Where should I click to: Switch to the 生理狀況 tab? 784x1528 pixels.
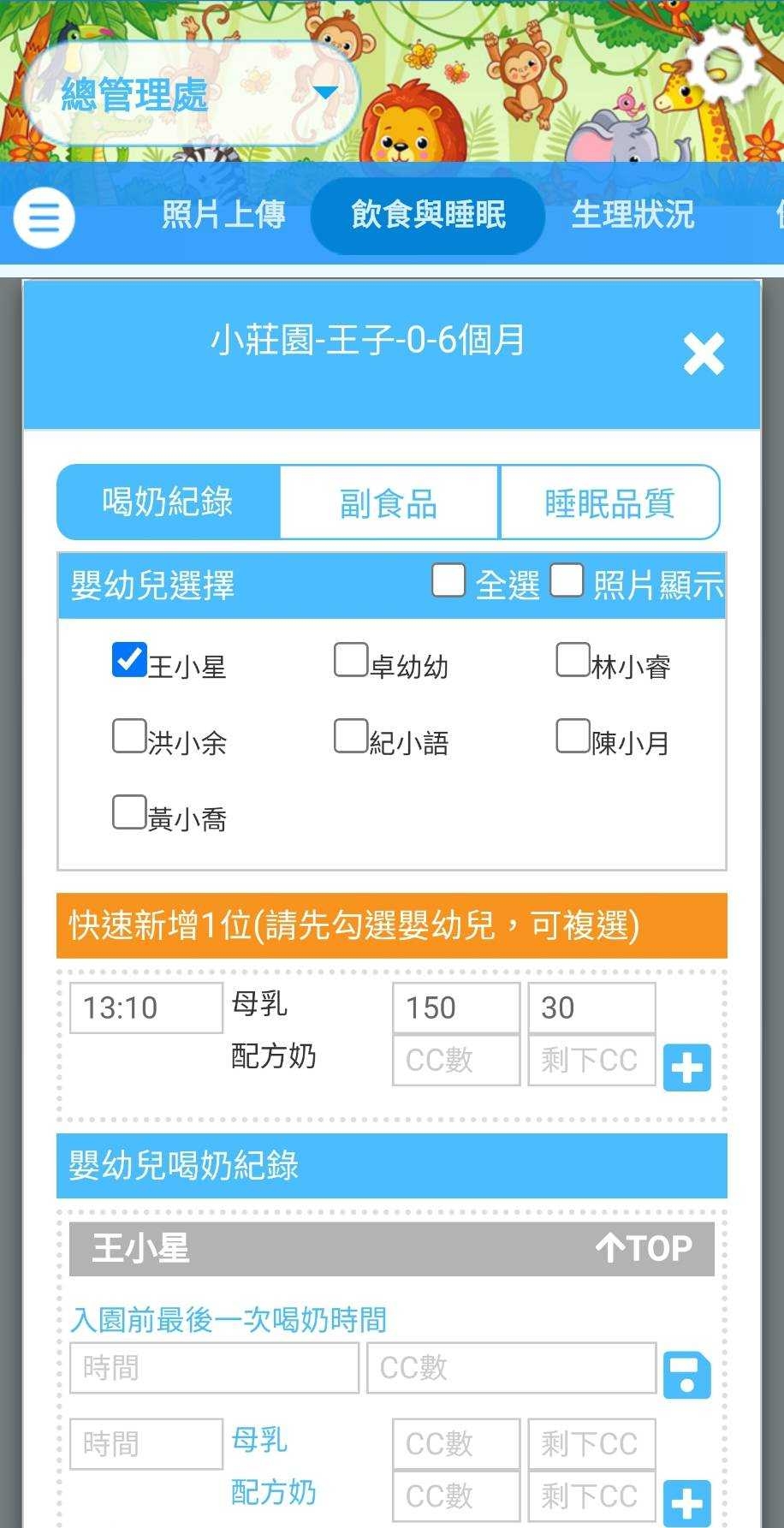click(633, 214)
